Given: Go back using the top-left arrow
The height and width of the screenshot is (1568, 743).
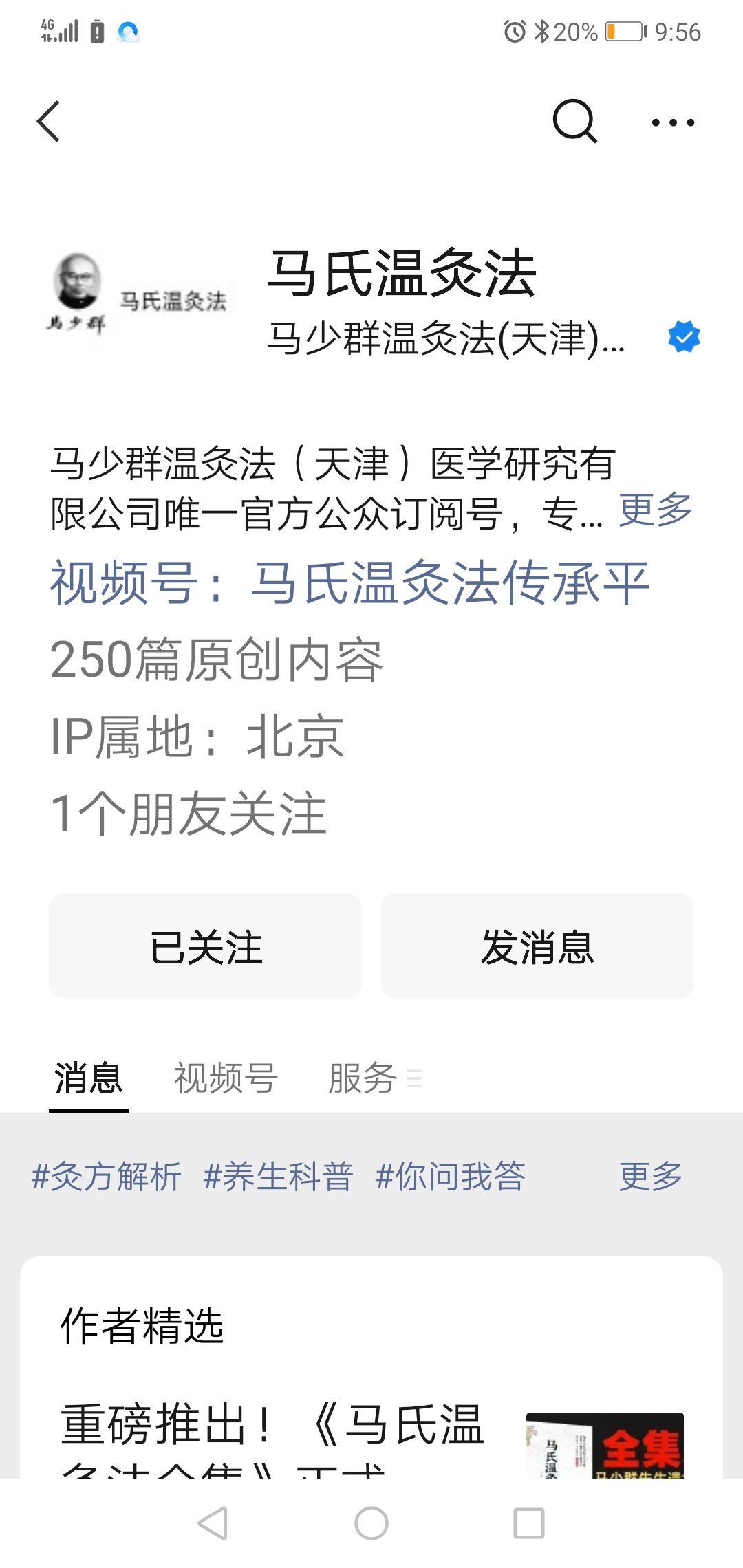Looking at the screenshot, I should point(48,122).
